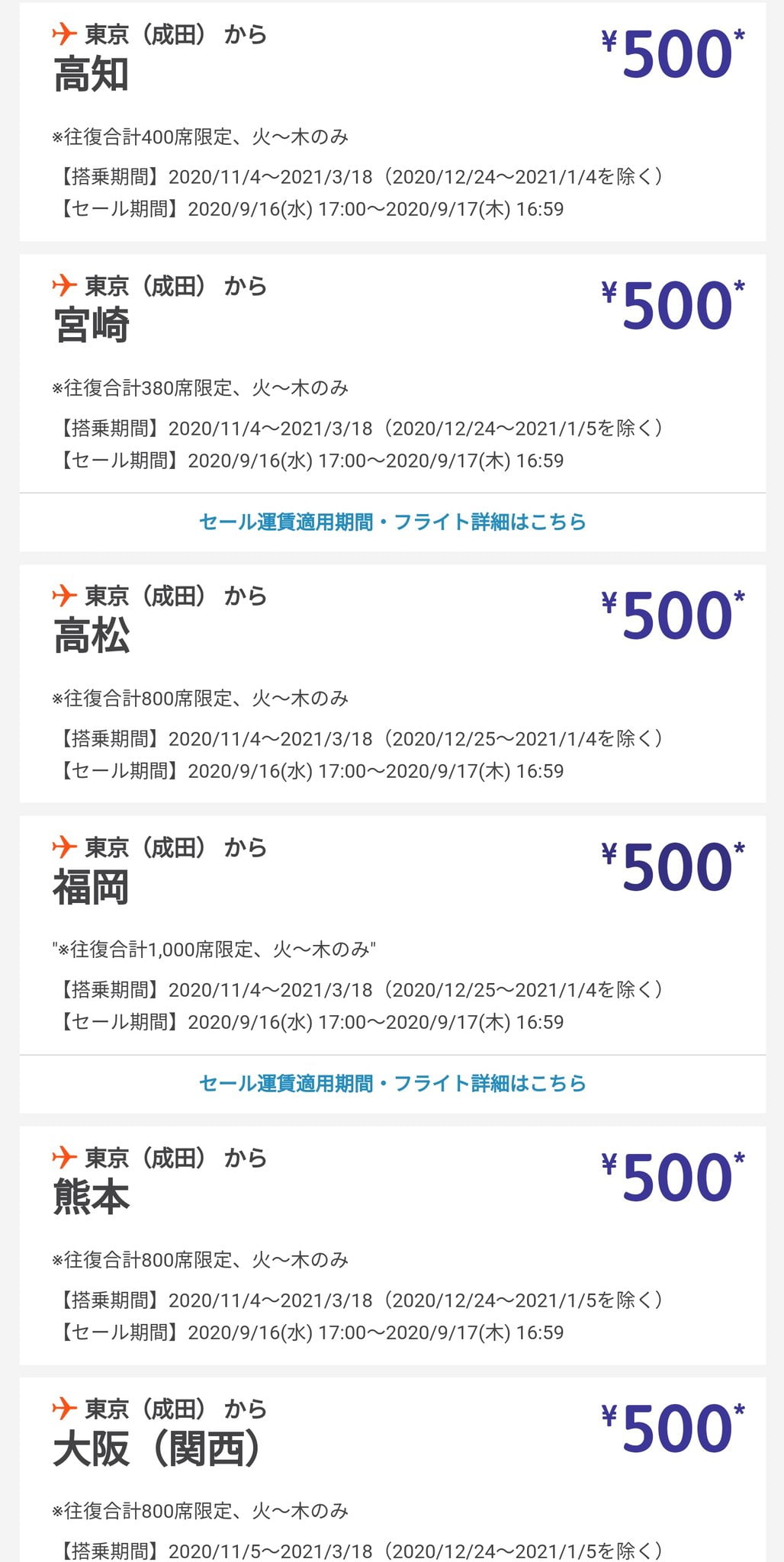Select the 宮崎 flight deal for ¥500
Viewport: 784px width, 1562px height.
392,374
